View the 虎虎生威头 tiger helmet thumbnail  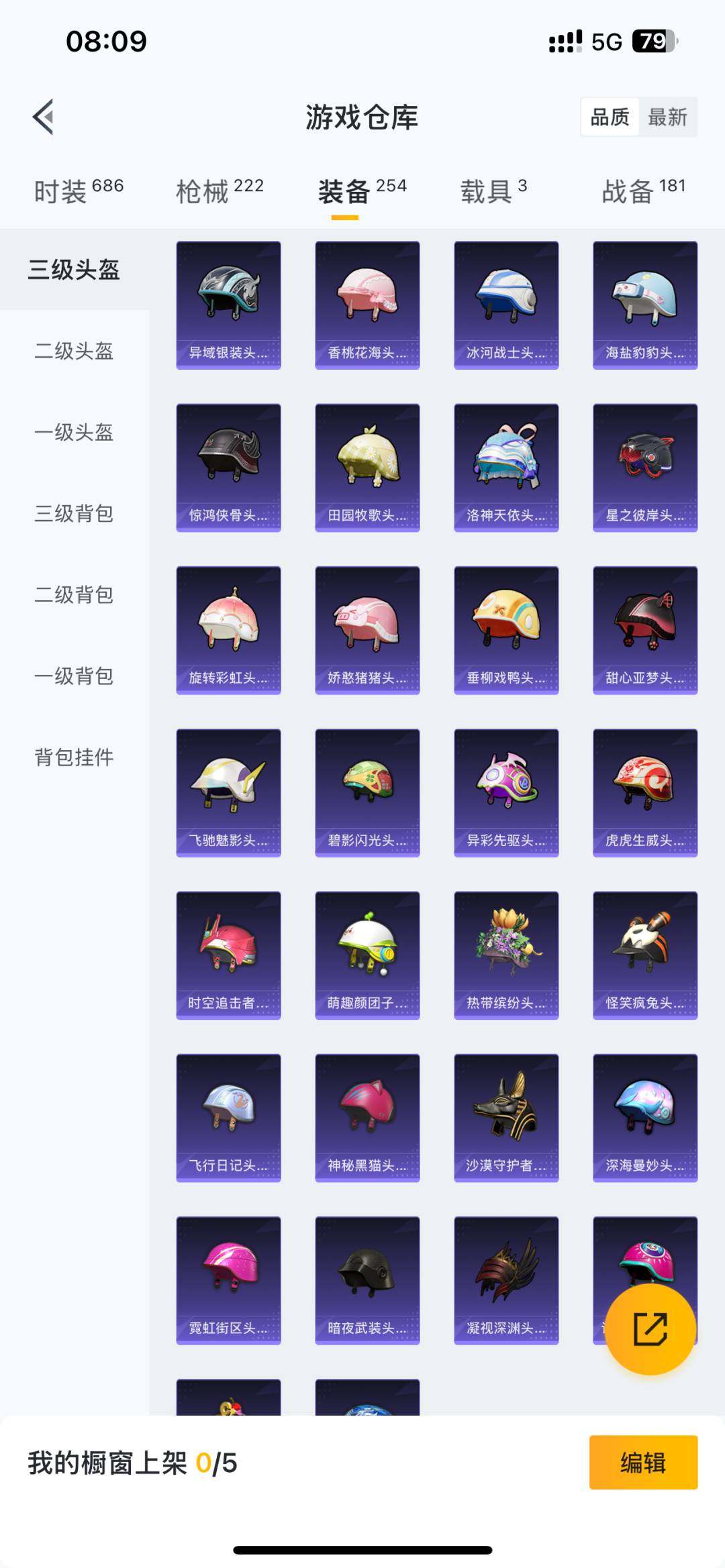pyautogui.click(x=644, y=792)
